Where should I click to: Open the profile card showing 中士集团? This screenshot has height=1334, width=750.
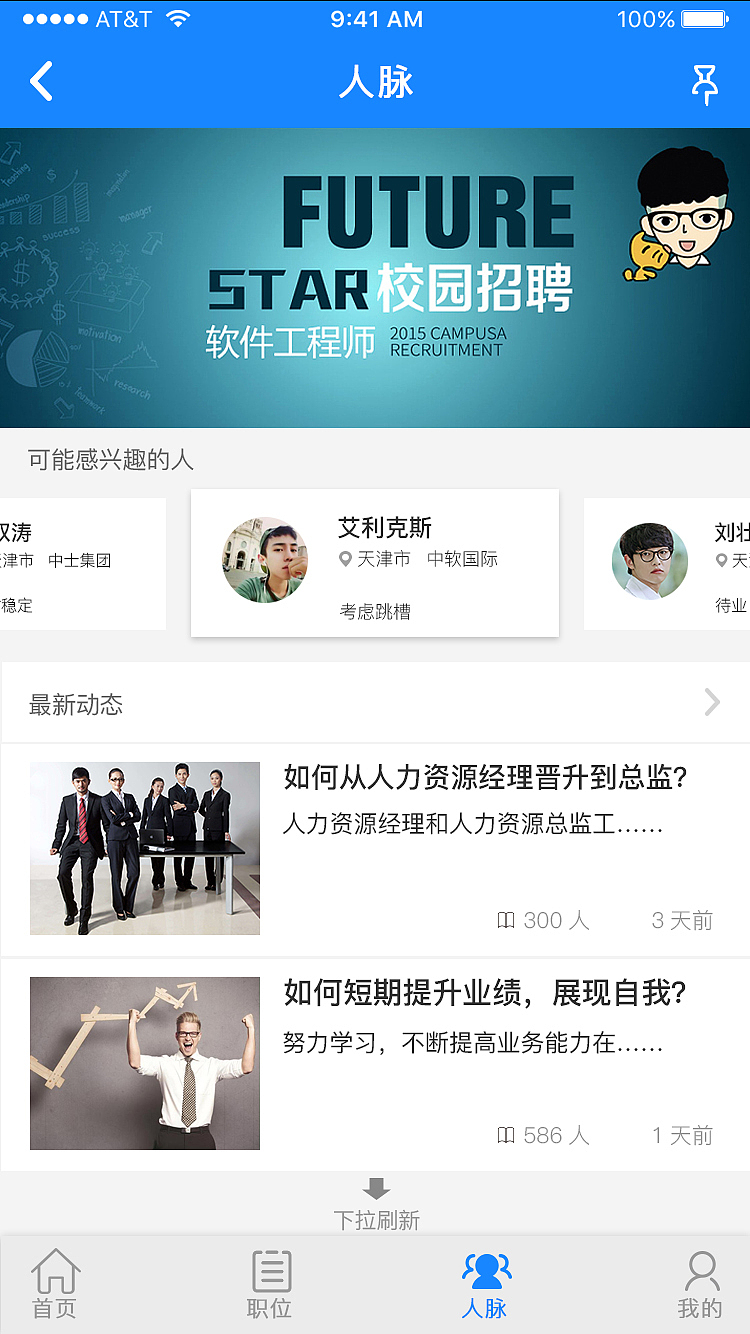(80, 562)
